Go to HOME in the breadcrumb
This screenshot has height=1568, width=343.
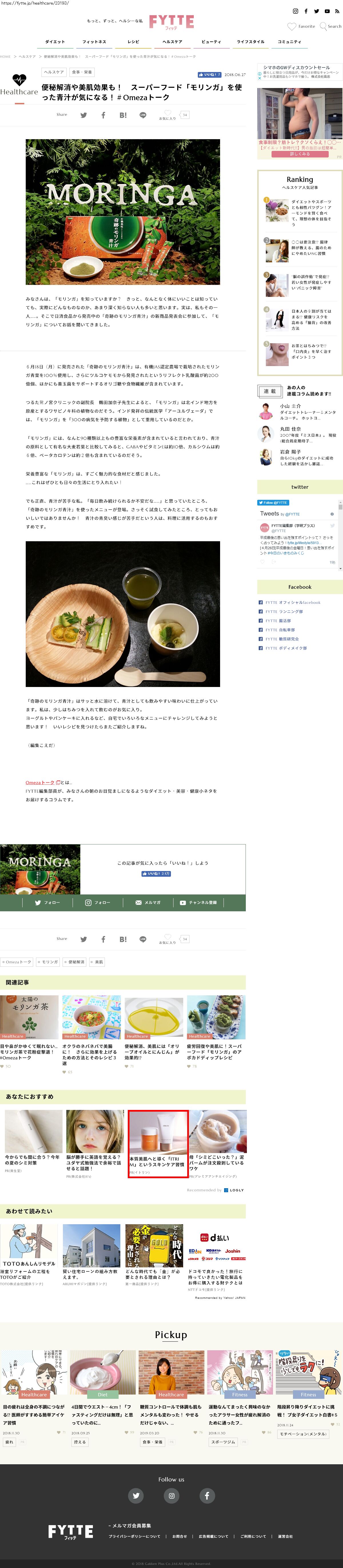tap(5, 57)
